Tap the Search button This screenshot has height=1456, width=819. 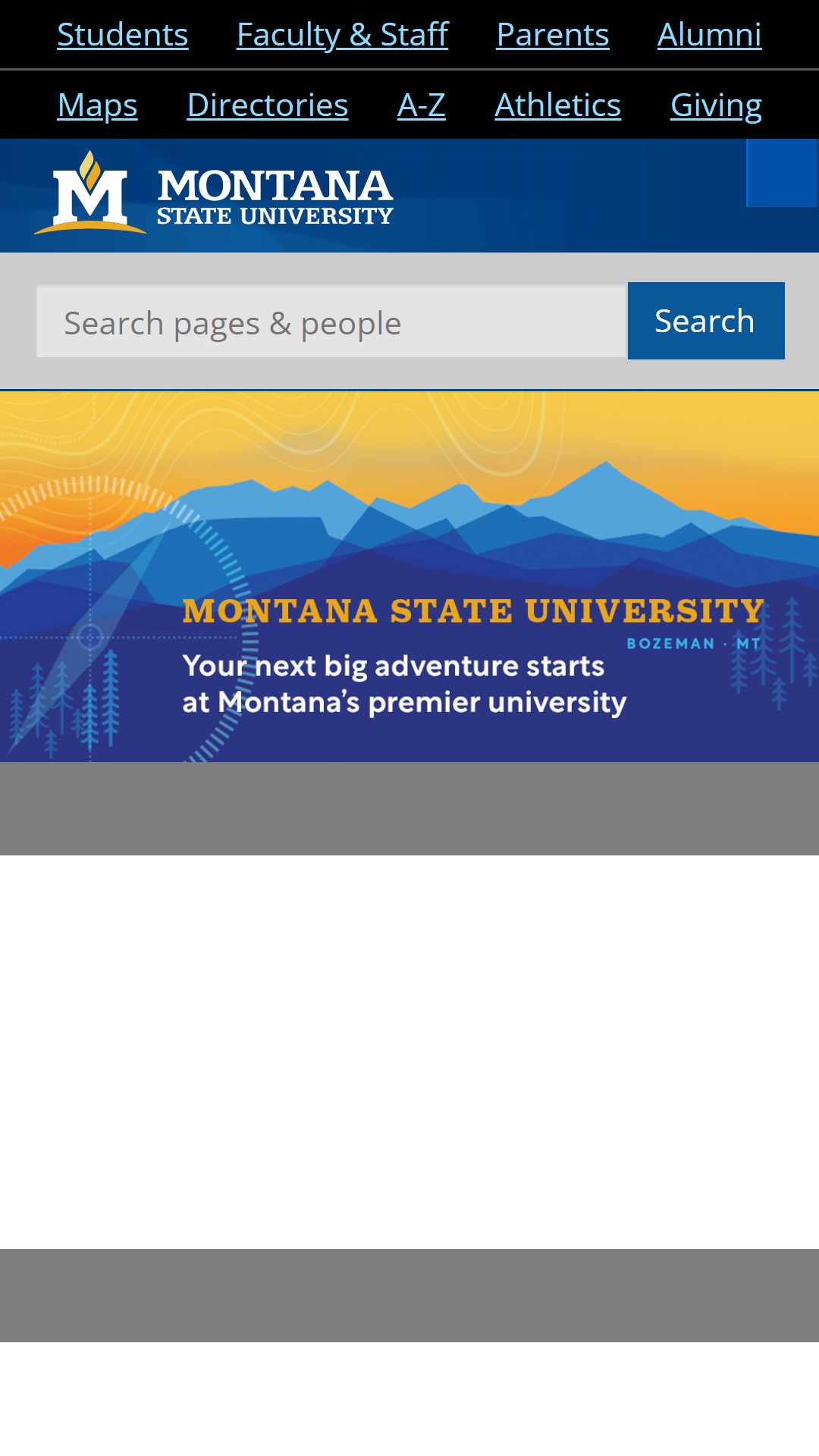(706, 321)
